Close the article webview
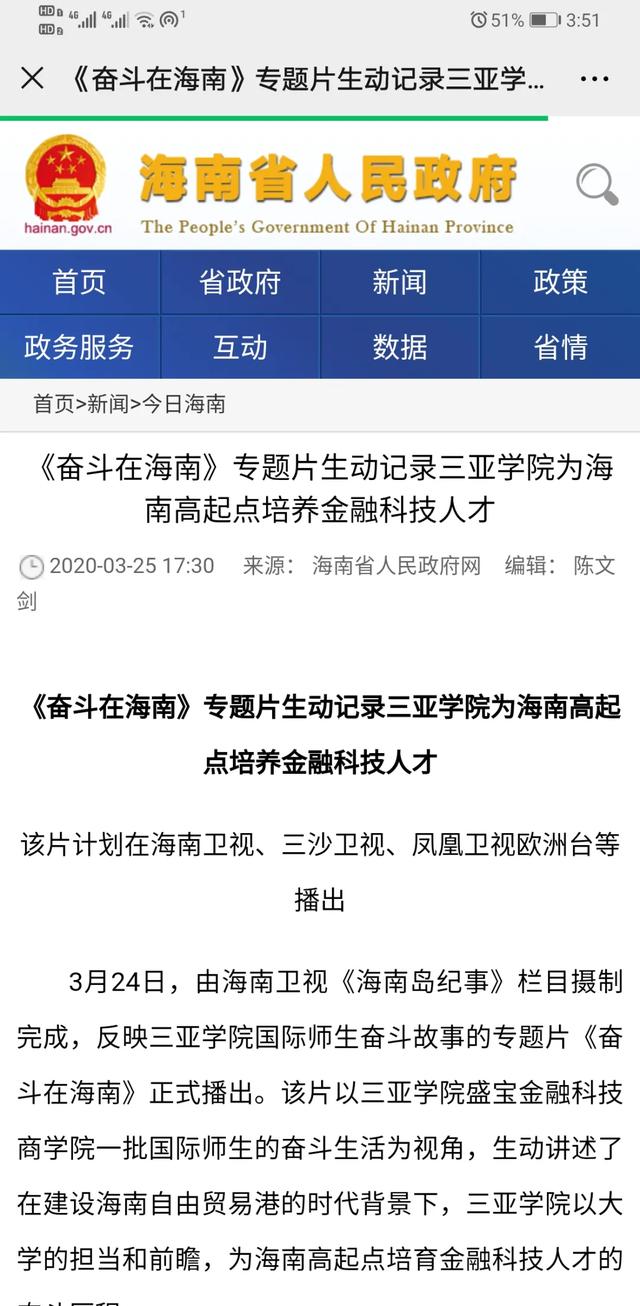Screen dimensions: 640x1306 (x=32, y=79)
